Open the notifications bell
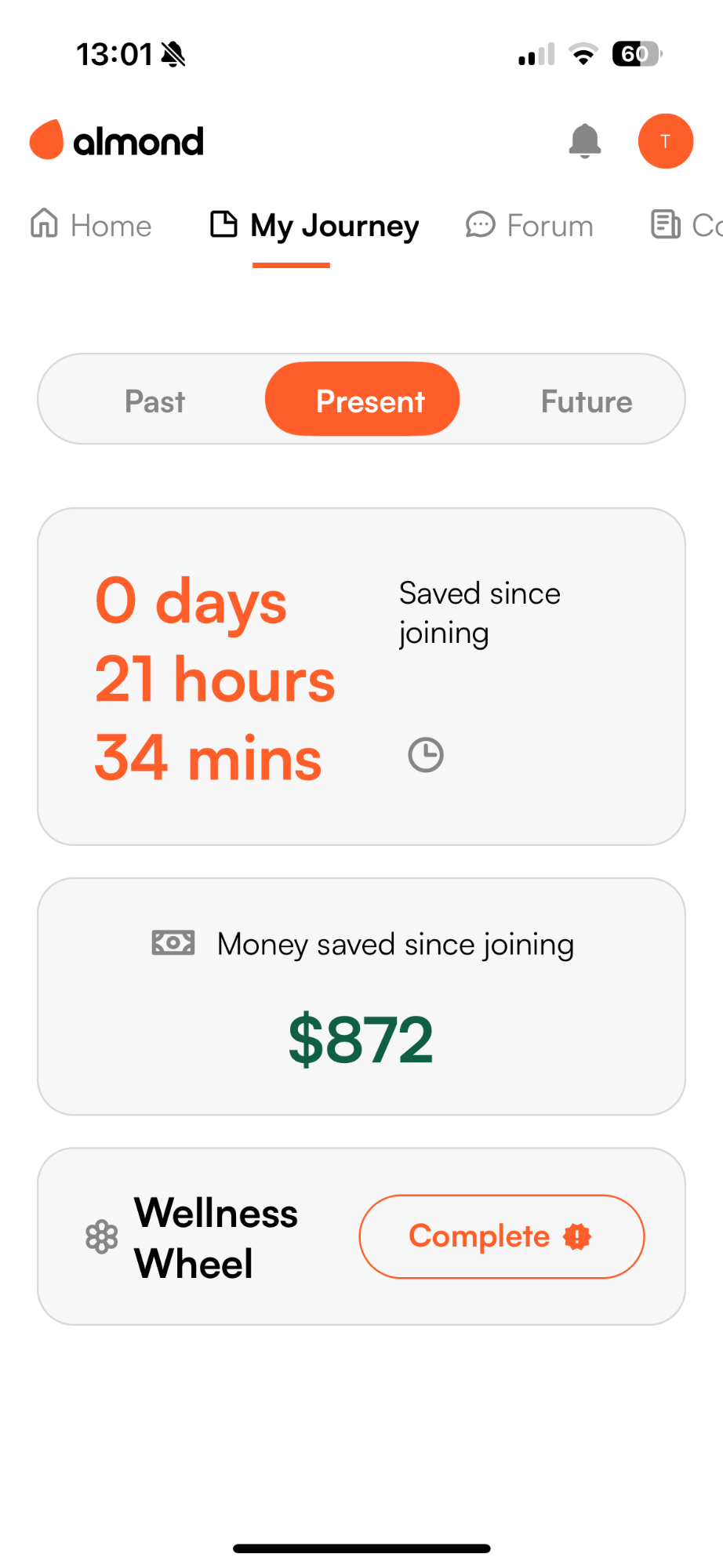The image size is (723, 1568). tap(584, 141)
